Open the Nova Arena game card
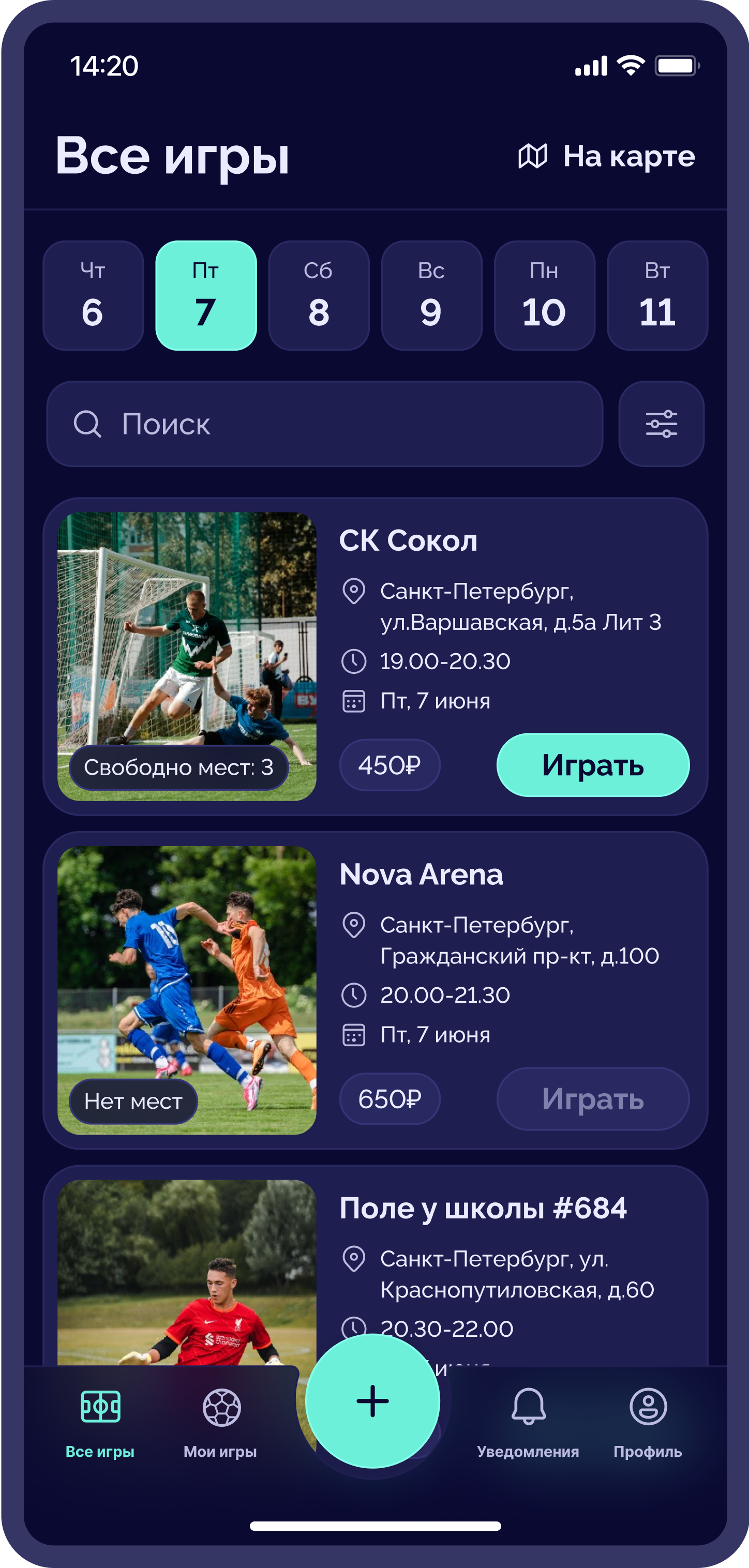The image size is (749, 1568). pos(420,875)
